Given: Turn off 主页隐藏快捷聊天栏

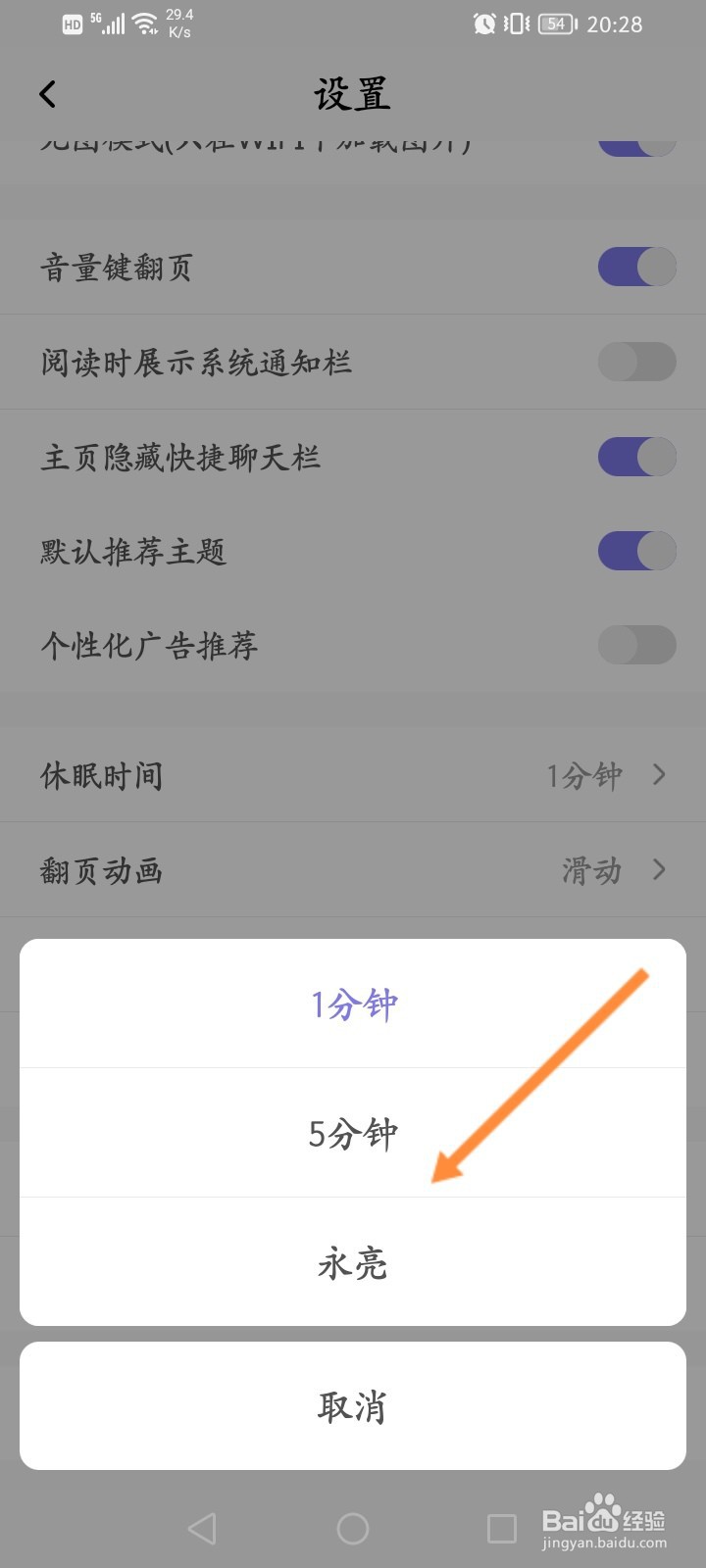Looking at the screenshot, I should pyautogui.click(x=636, y=457).
